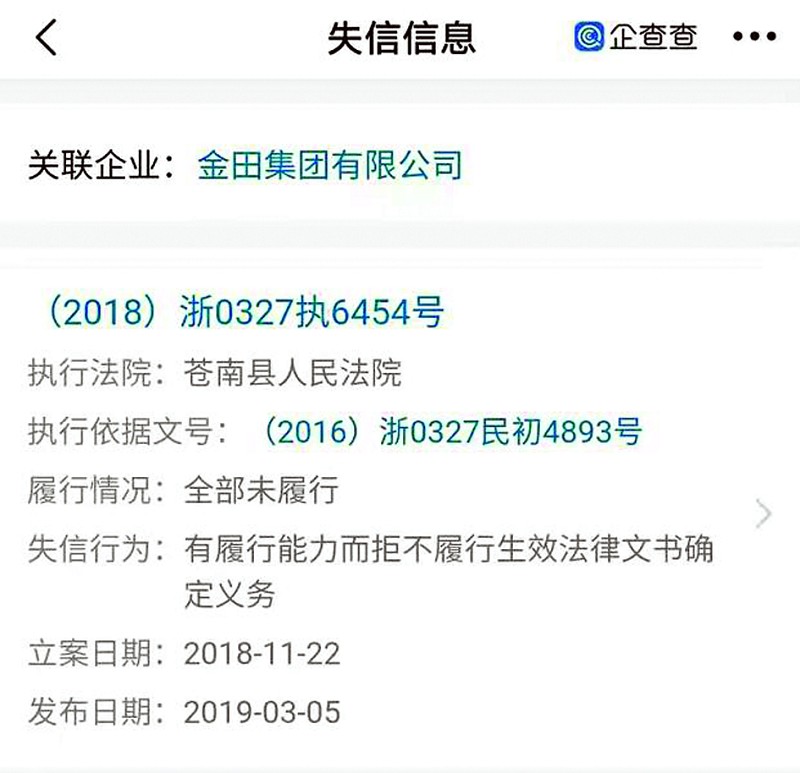800x773 pixels.
Task: Open case number (2018)浙0327执6454号
Action: tap(236, 313)
